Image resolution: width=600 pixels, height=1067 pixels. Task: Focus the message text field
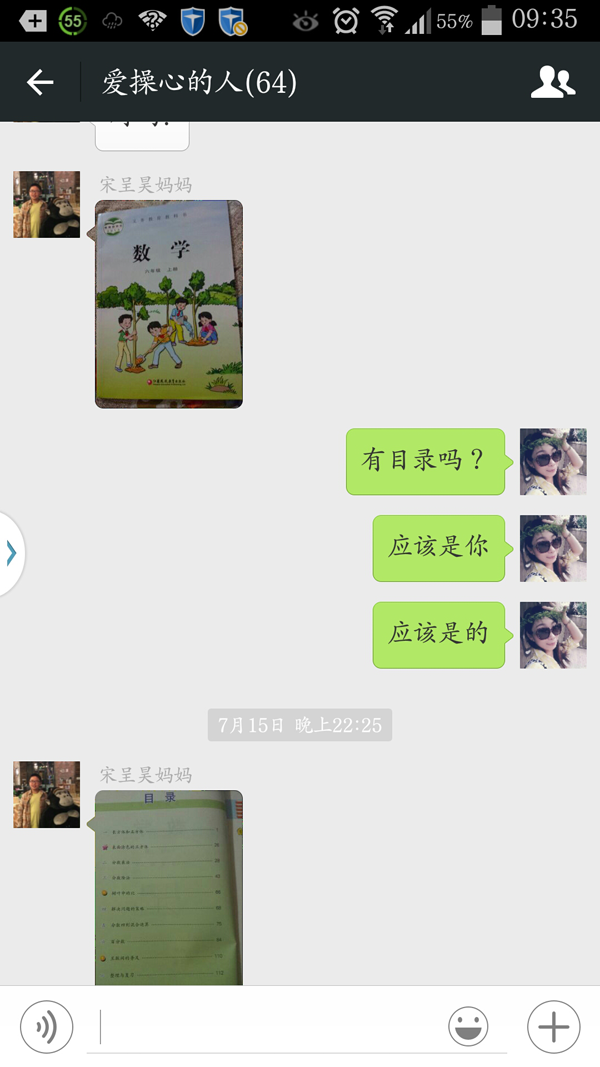[270, 1027]
